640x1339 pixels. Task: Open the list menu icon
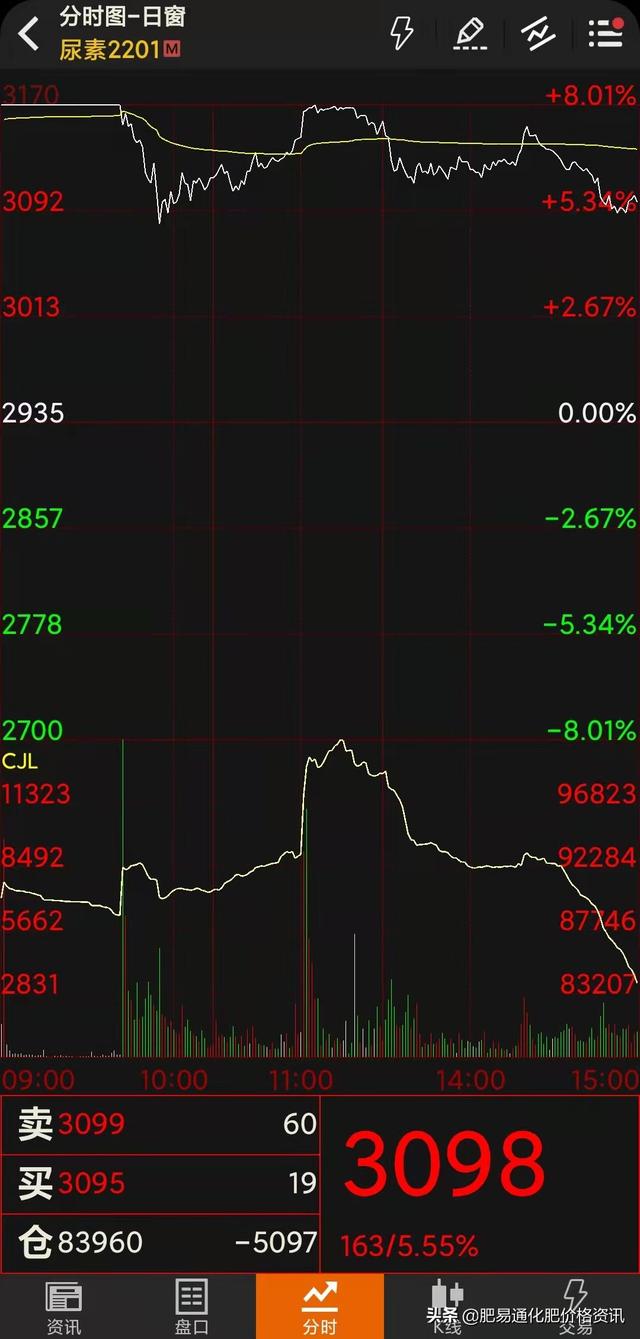tap(606, 33)
